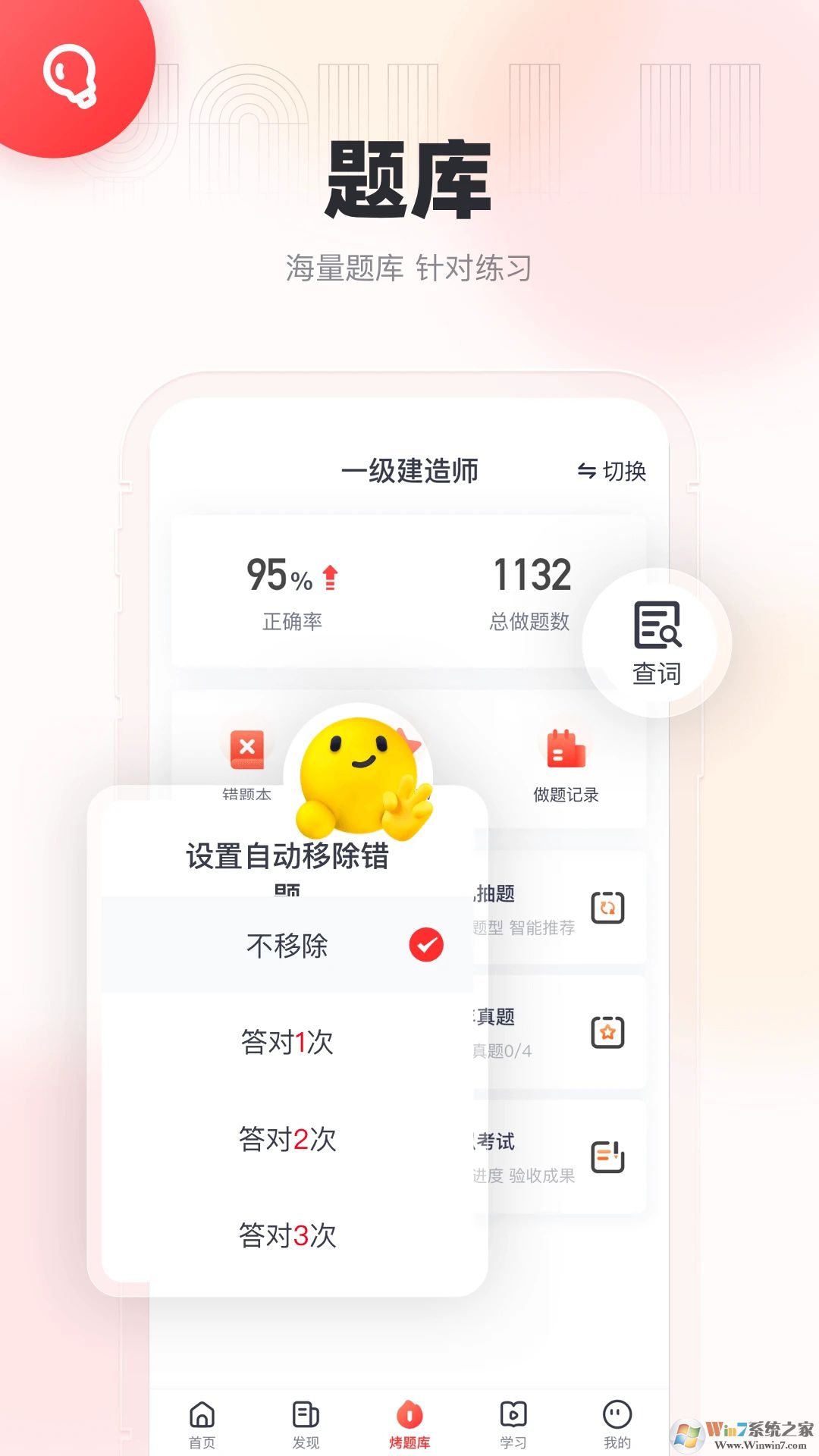The width and height of the screenshot is (819, 1456).
Task: Select the 烤题库 flame icon in navigation
Action: [409, 1410]
